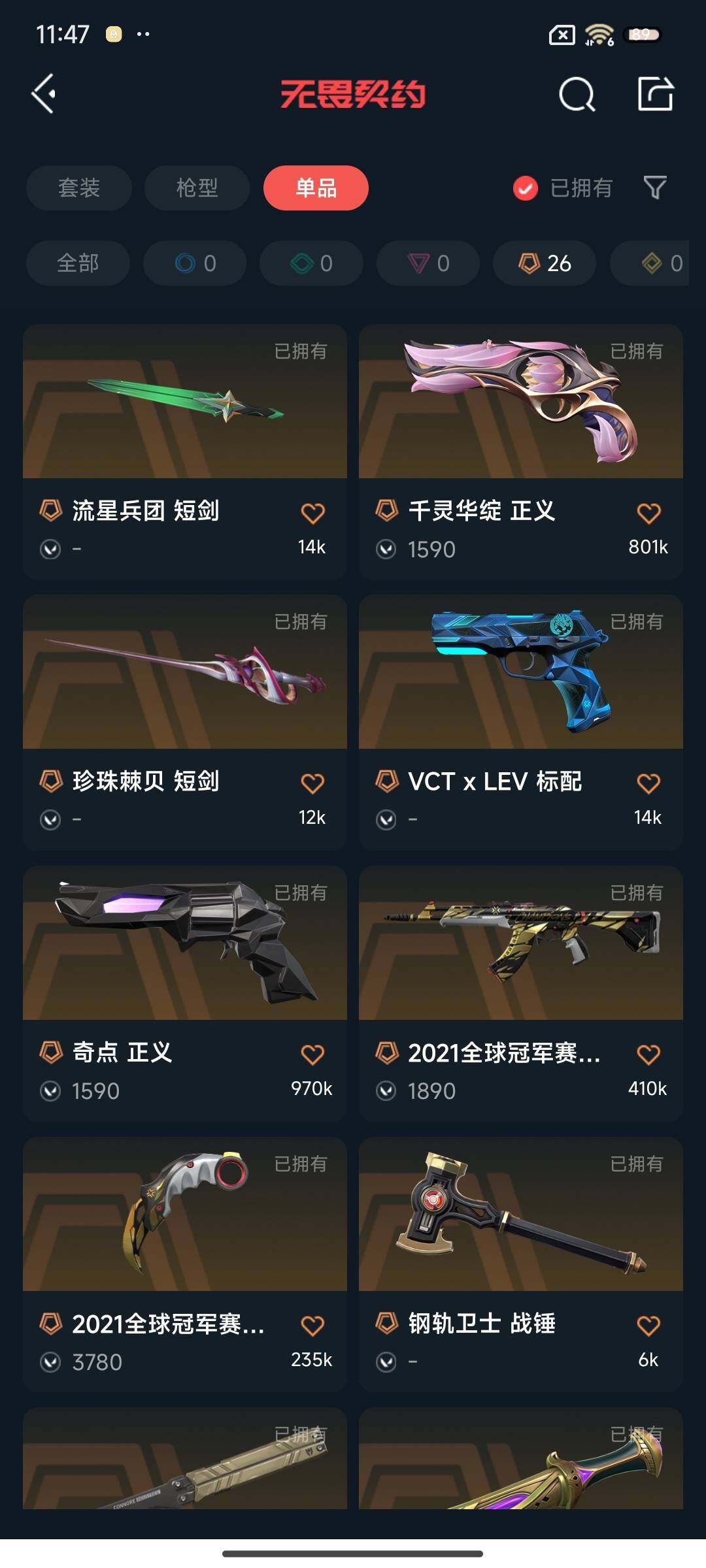This screenshot has height=1568, width=706.
Task: Switch to the 套装 tab
Action: click(78, 188)
